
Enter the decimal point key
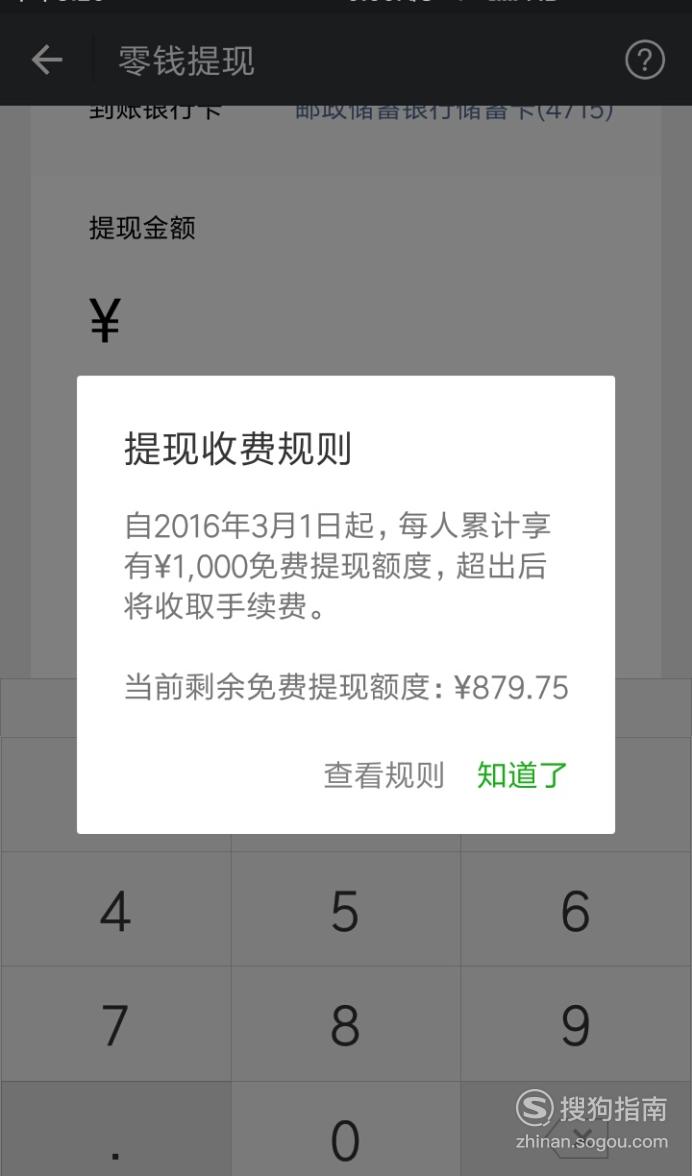click(x=115, y=1129)
